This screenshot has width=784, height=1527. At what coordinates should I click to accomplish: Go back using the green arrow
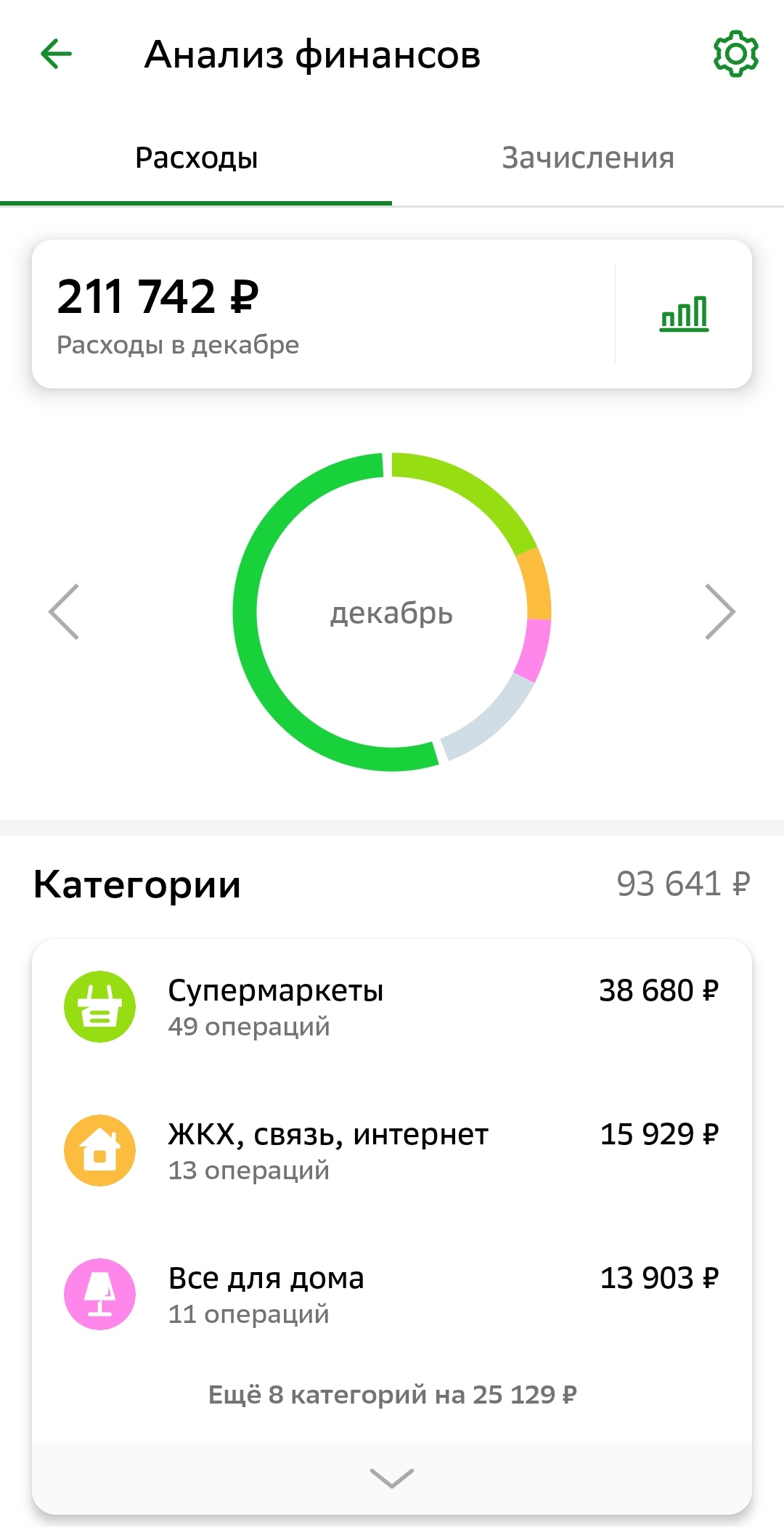click(x=56, y=54)
